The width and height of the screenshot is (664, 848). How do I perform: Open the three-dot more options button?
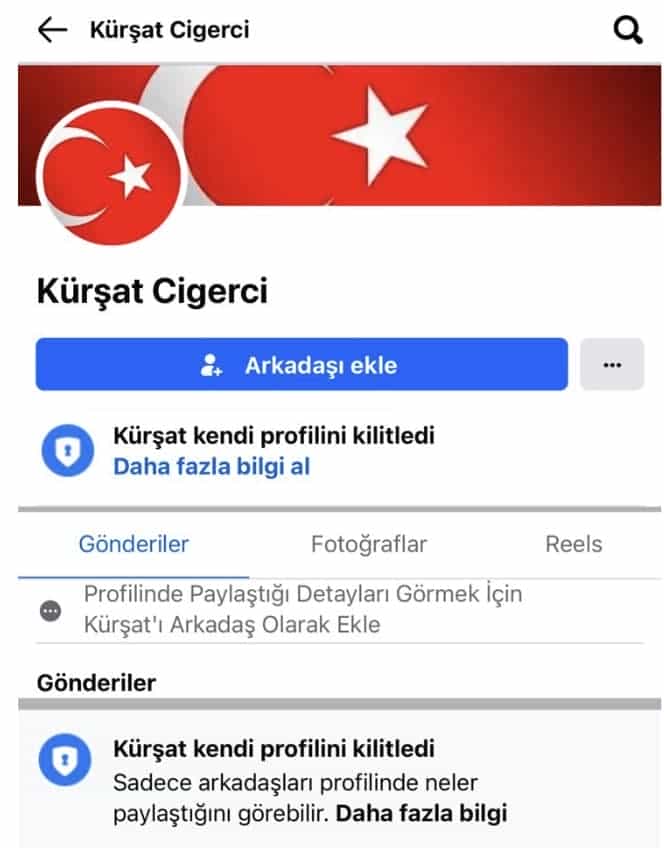click(x=612, y=365)
